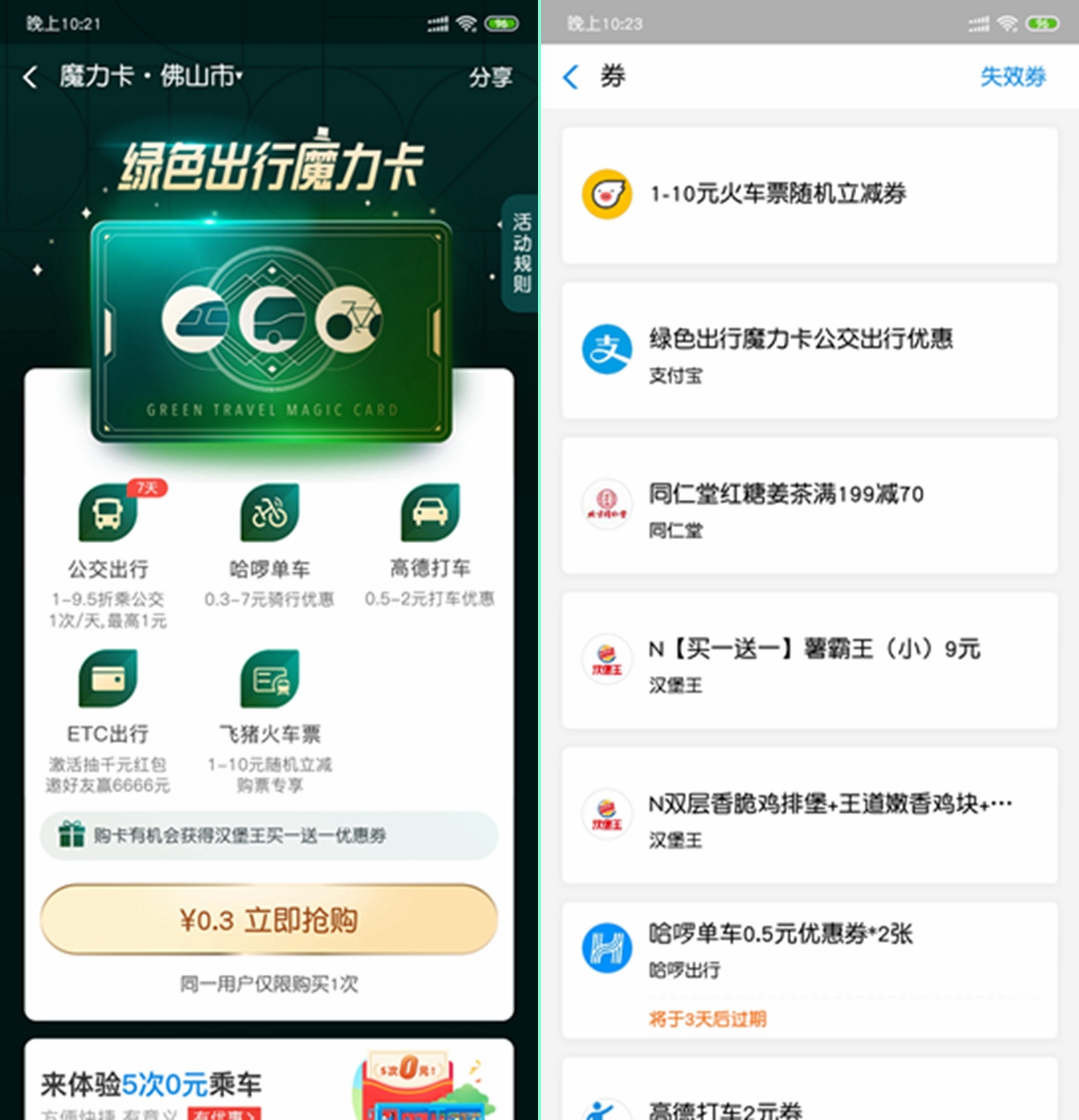Open the 哈啰单车0.5元优惠券*2张 coupon

809,962
